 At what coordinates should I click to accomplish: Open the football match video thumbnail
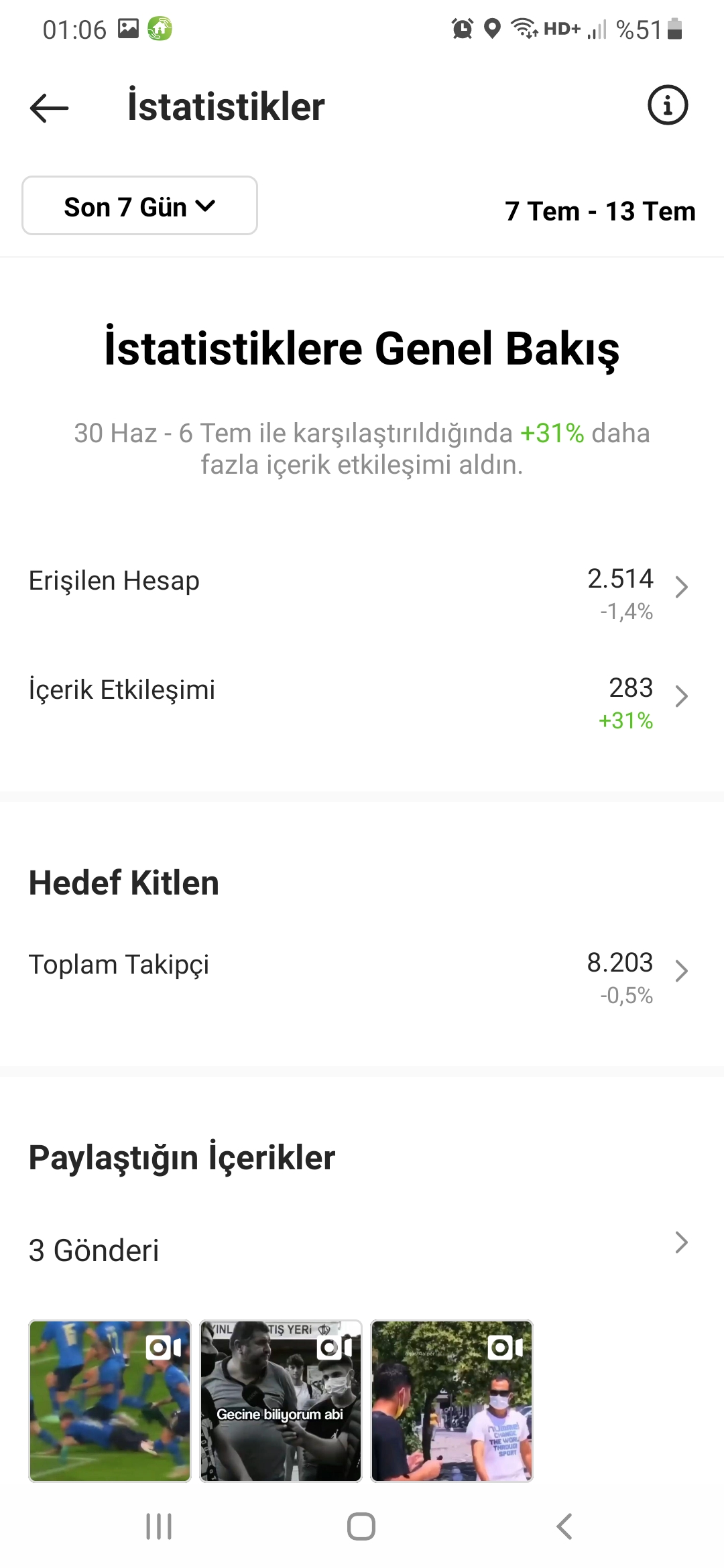[x=110, y=1400]
